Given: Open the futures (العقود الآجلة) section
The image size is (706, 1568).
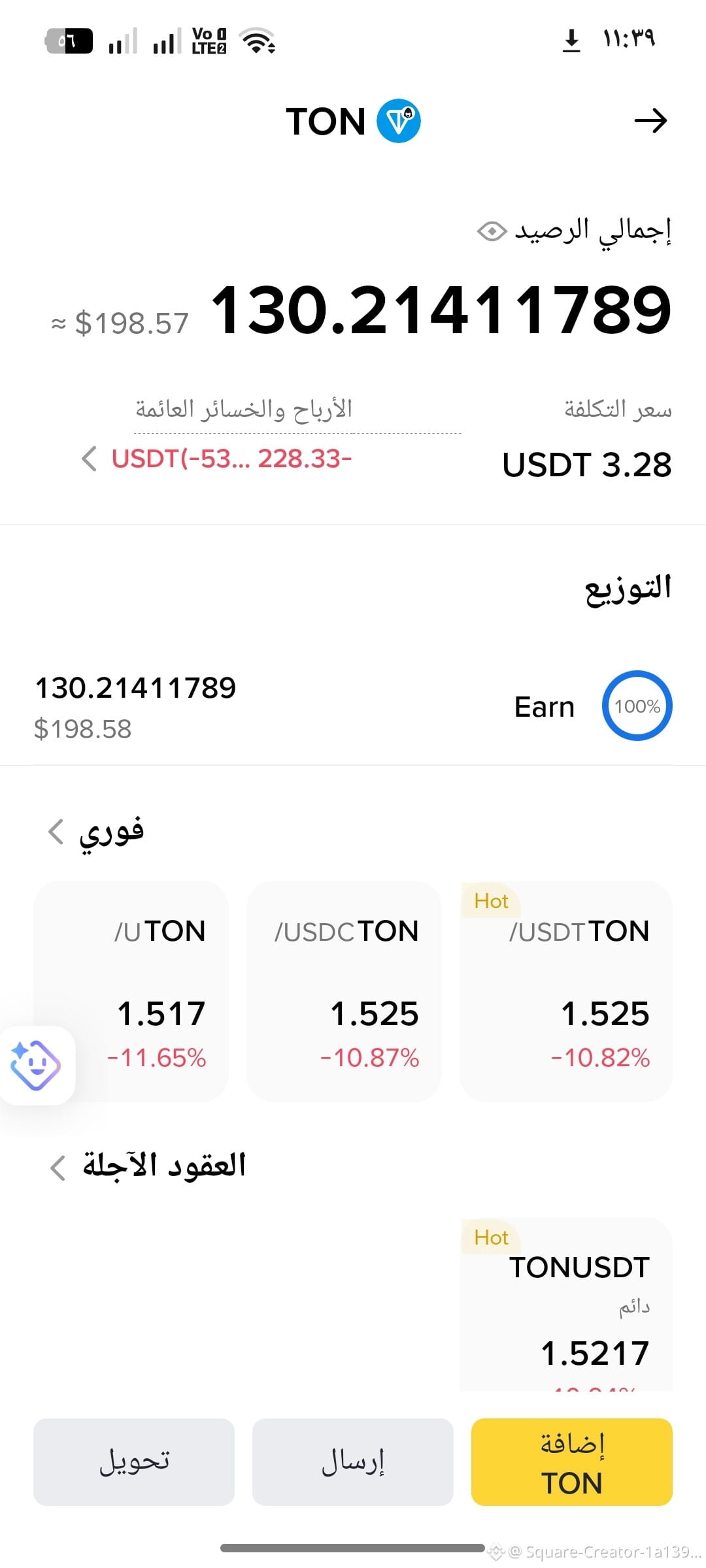Looking at the screenshot, I should (x=148, y=1166).
